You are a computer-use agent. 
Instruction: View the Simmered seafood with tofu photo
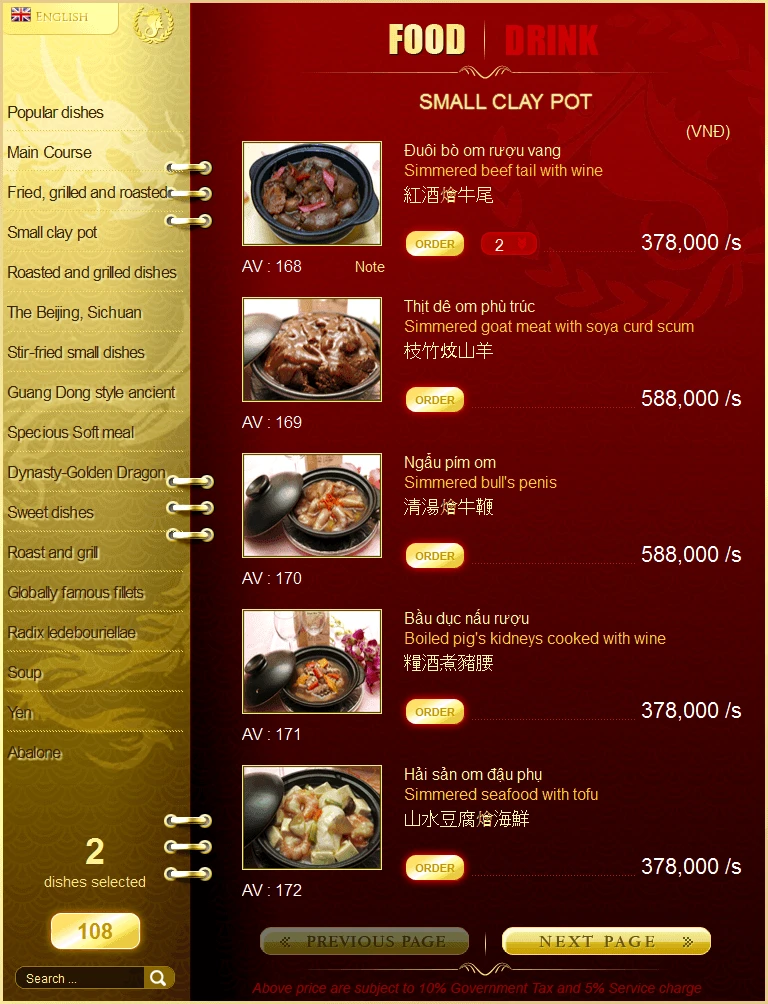click(x=312, y=817)
